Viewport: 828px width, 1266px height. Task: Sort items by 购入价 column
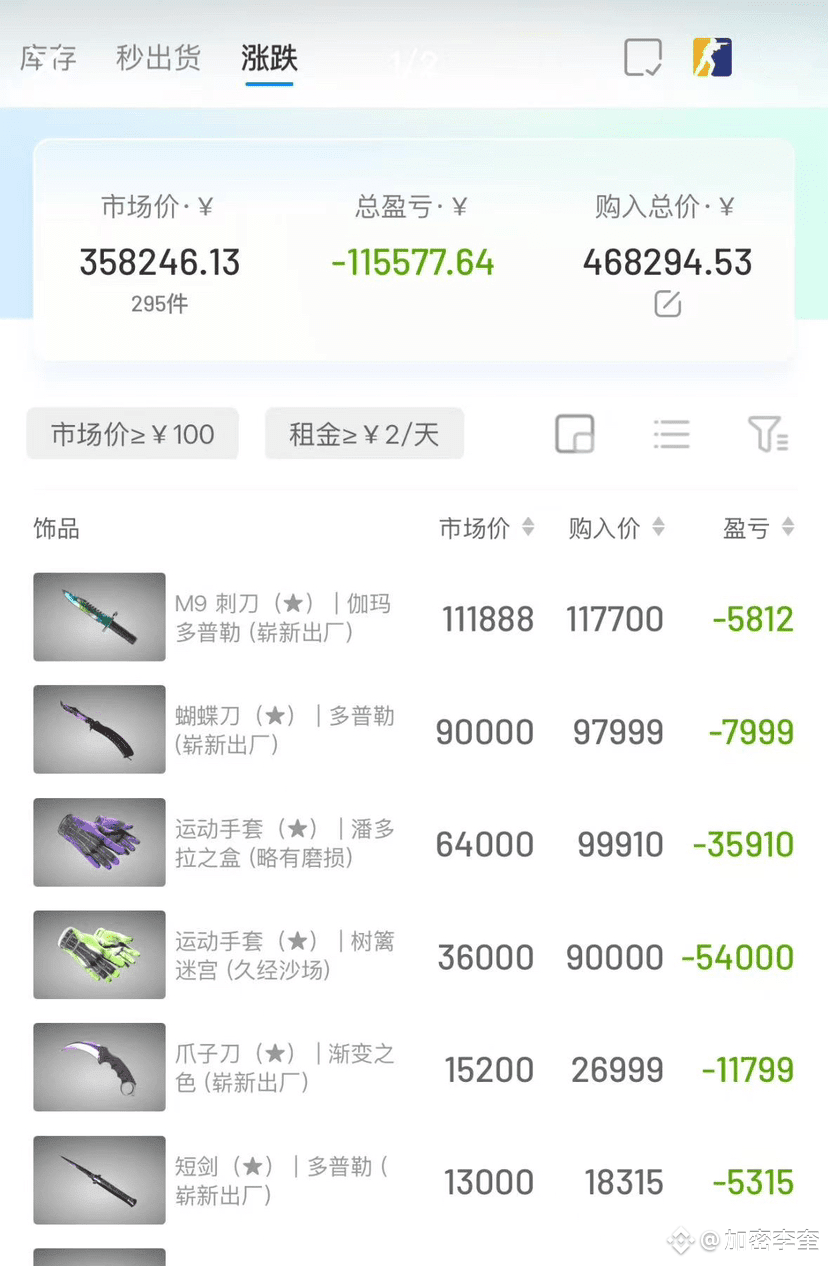tap(616, 528)
